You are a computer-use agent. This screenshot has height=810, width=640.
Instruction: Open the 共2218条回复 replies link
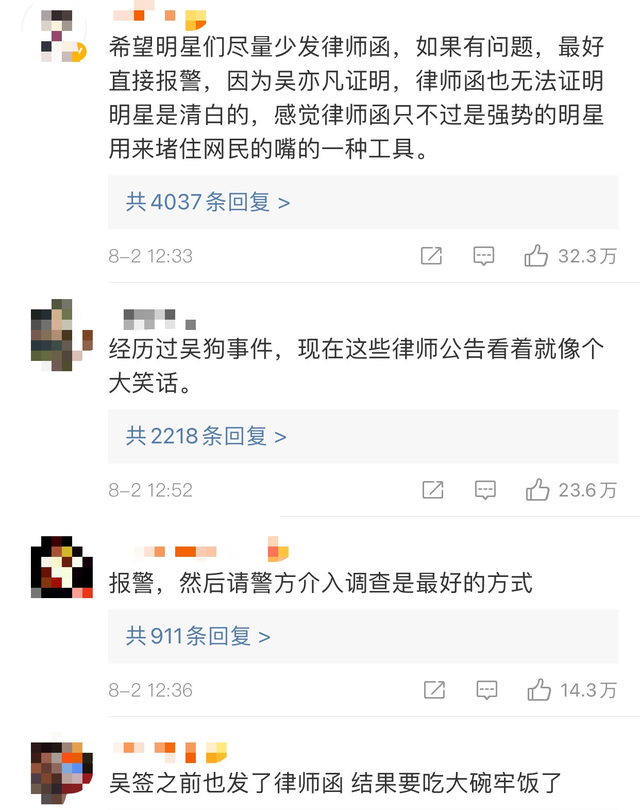coord(206,436)
